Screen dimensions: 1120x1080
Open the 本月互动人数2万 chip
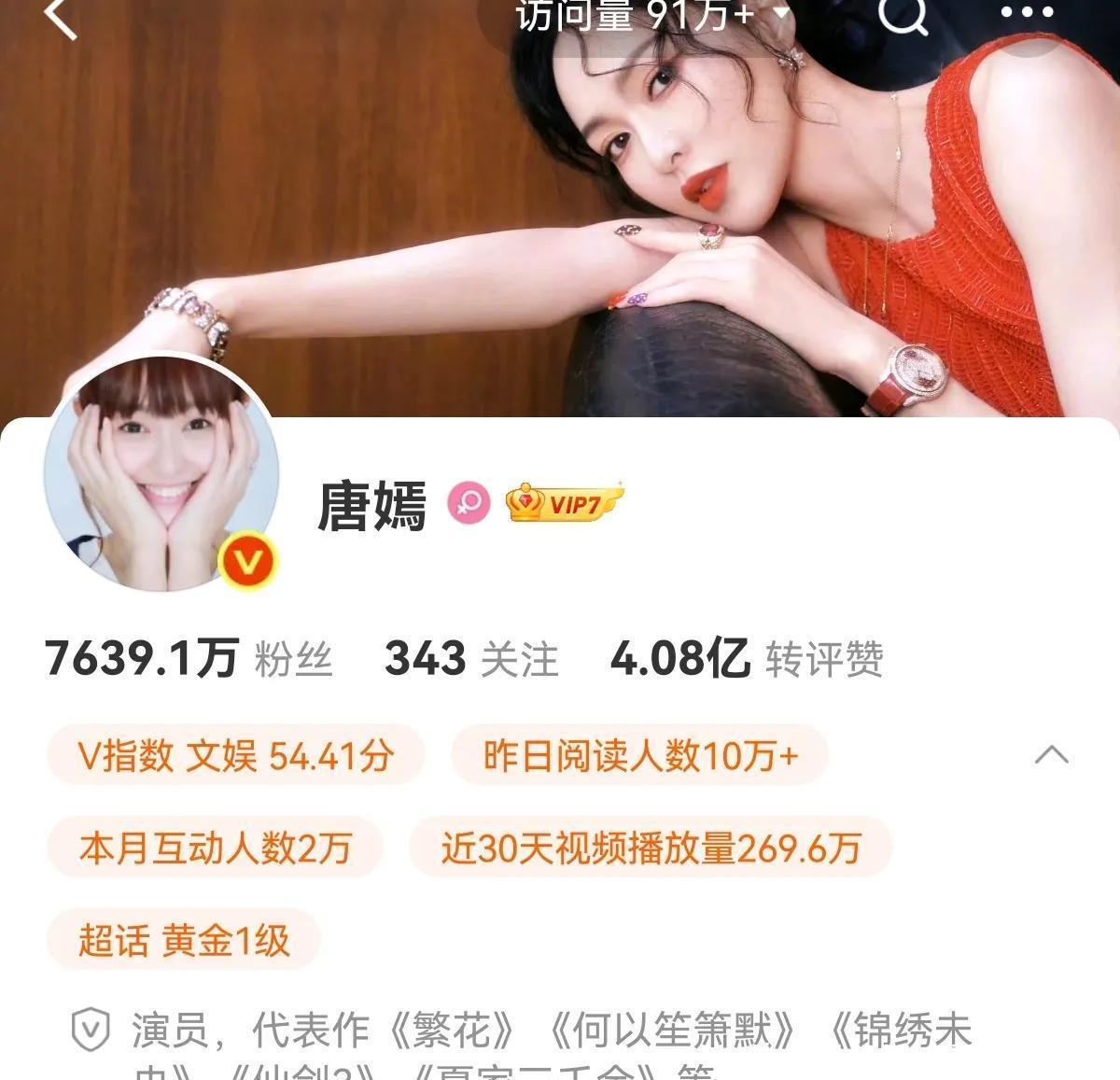[x=215, y=848]
